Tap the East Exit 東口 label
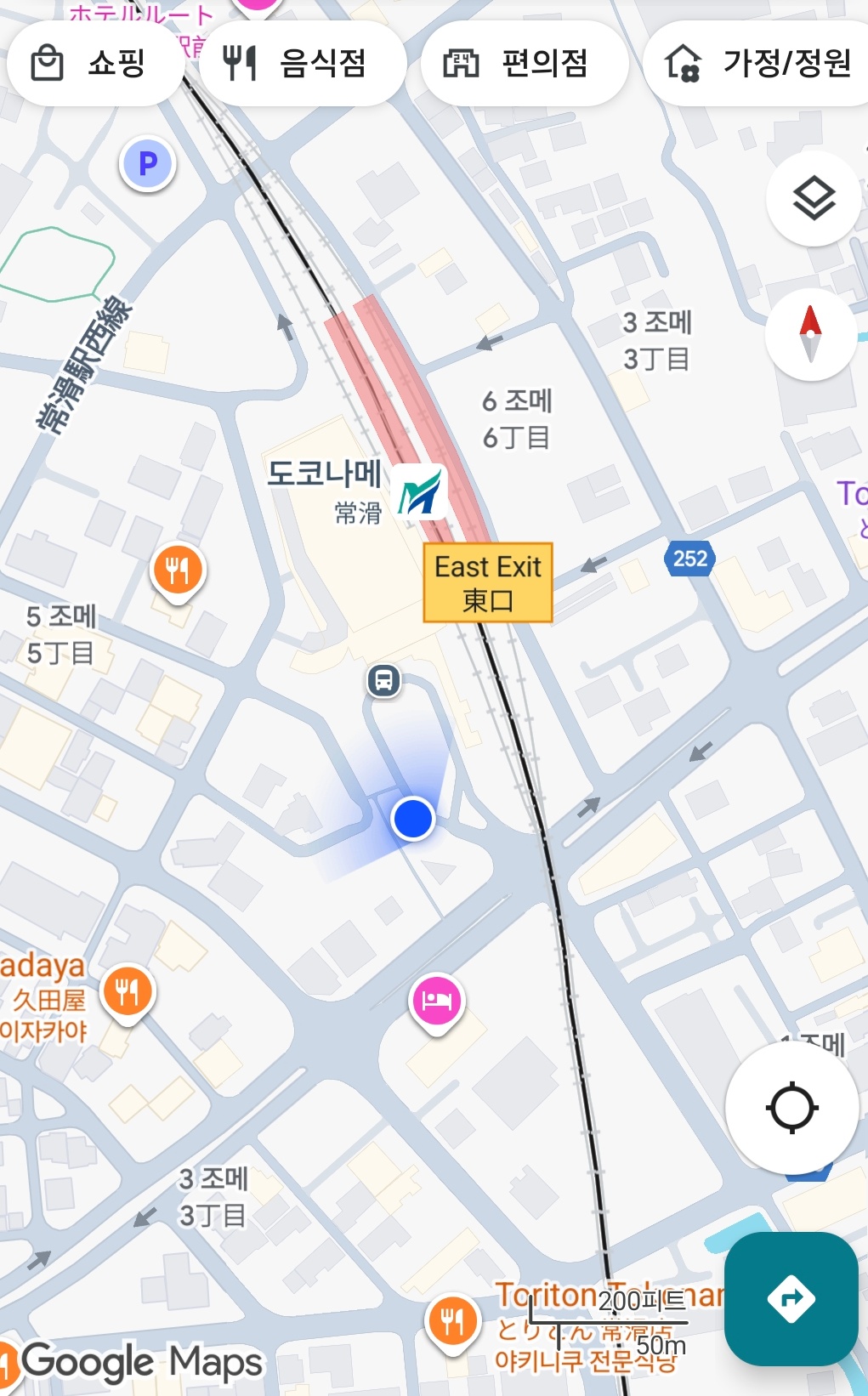Screen dimensions: 868x1396 tap(488, 582)
